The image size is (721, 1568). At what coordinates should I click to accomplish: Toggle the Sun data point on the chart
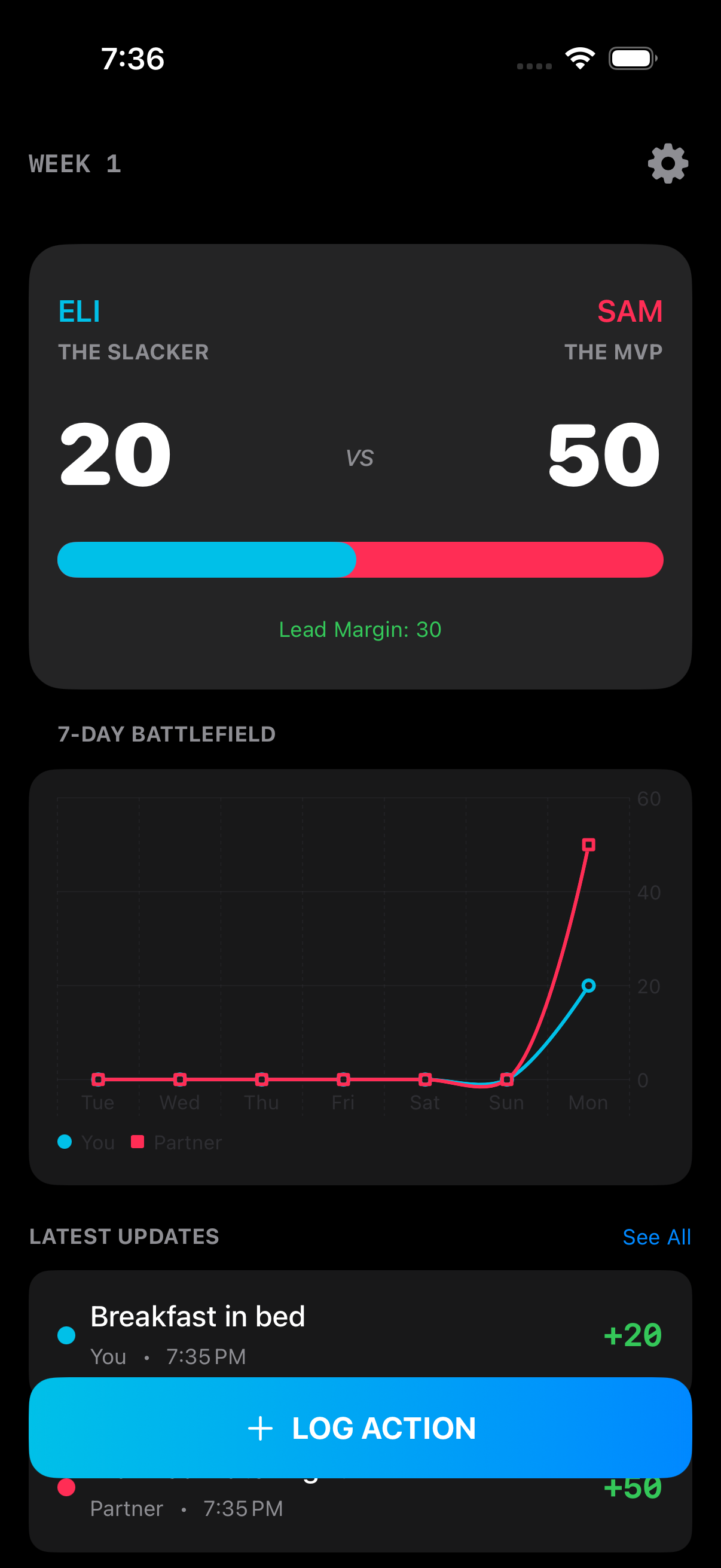point(506,1080)
